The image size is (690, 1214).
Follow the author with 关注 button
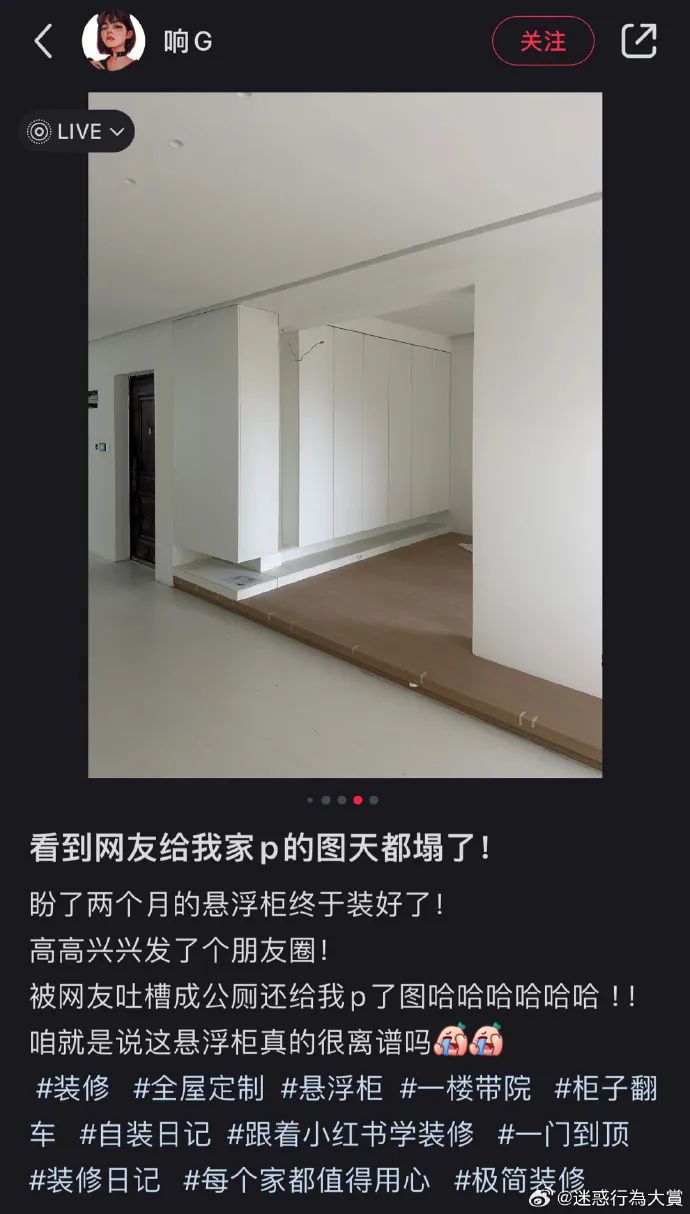click(x=543, y=41)
